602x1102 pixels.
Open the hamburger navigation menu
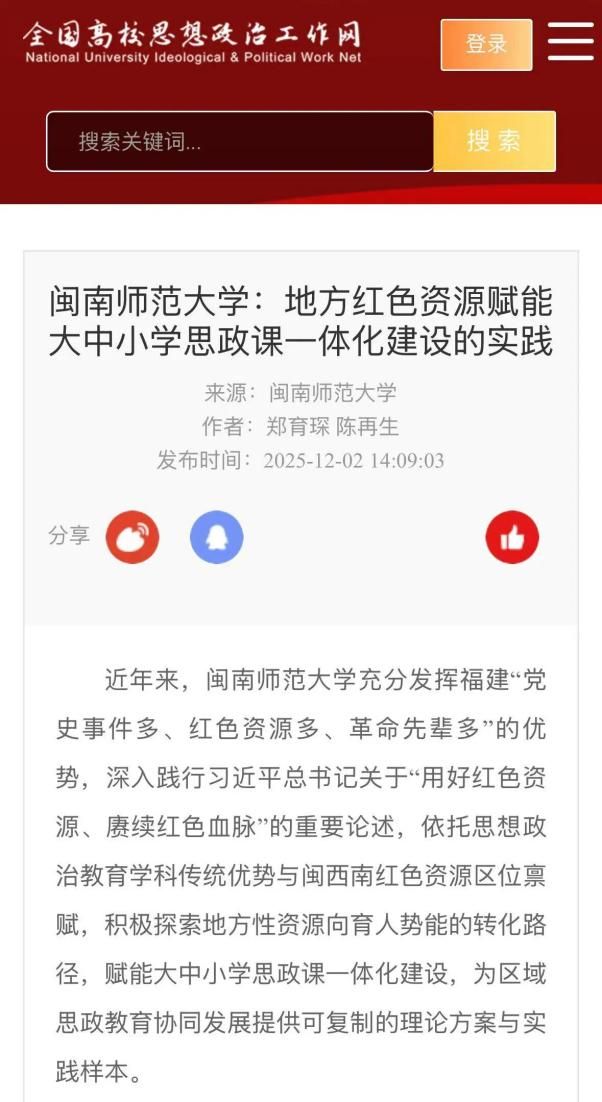pyautogui.click(x=571, y=41)
